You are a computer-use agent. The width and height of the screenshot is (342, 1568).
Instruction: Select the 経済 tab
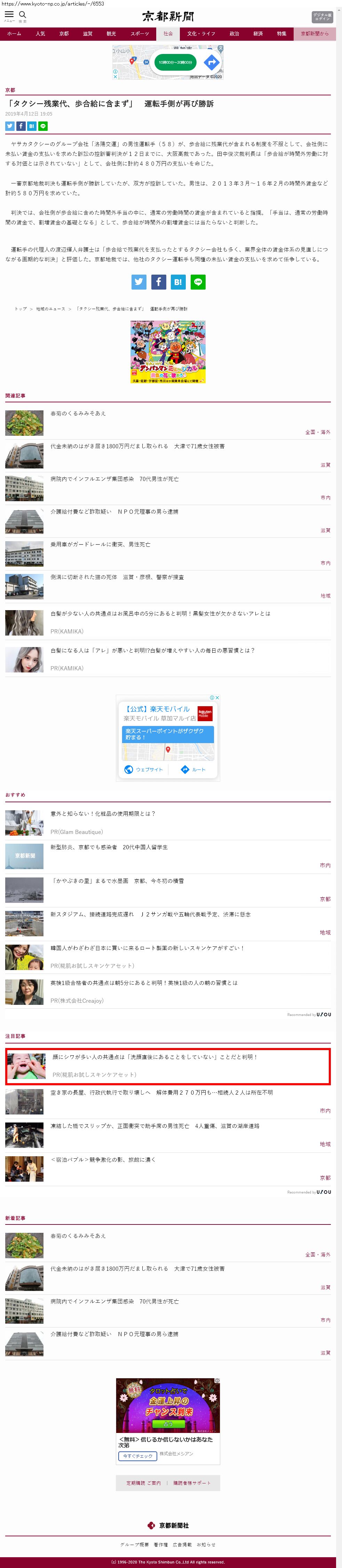258,34
